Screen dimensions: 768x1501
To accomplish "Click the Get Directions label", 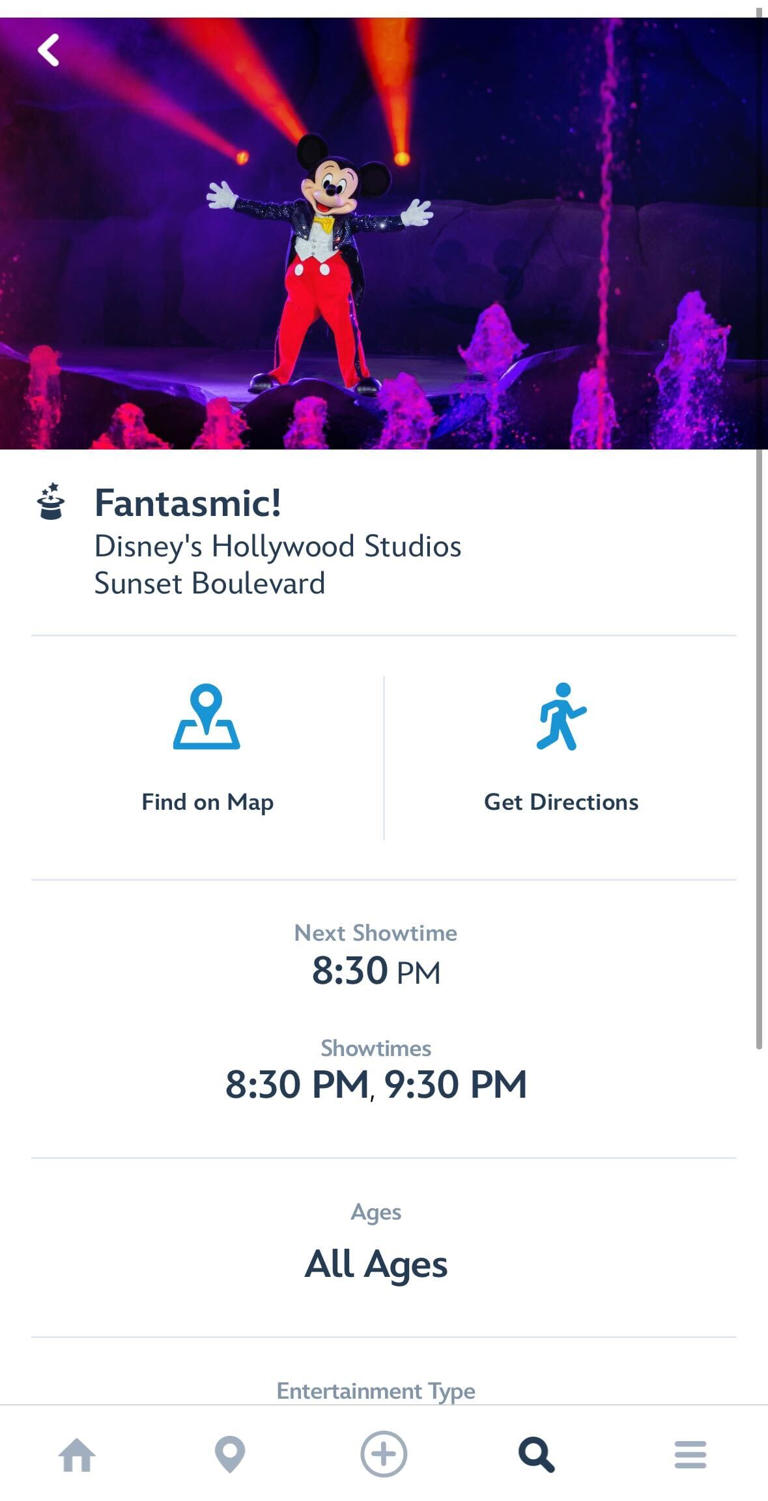I will (561, 801).
